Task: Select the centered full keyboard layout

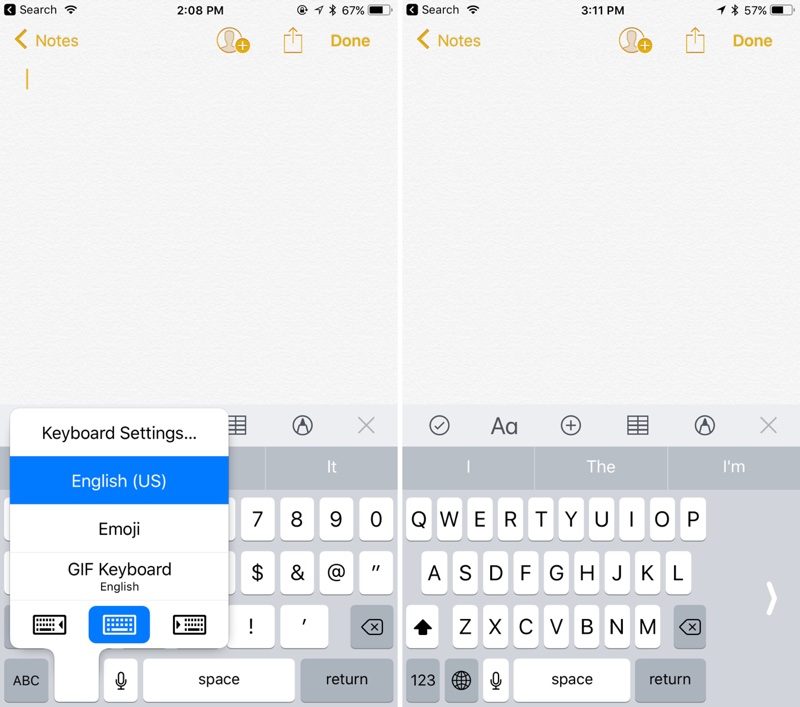Action: coord(119,625)
